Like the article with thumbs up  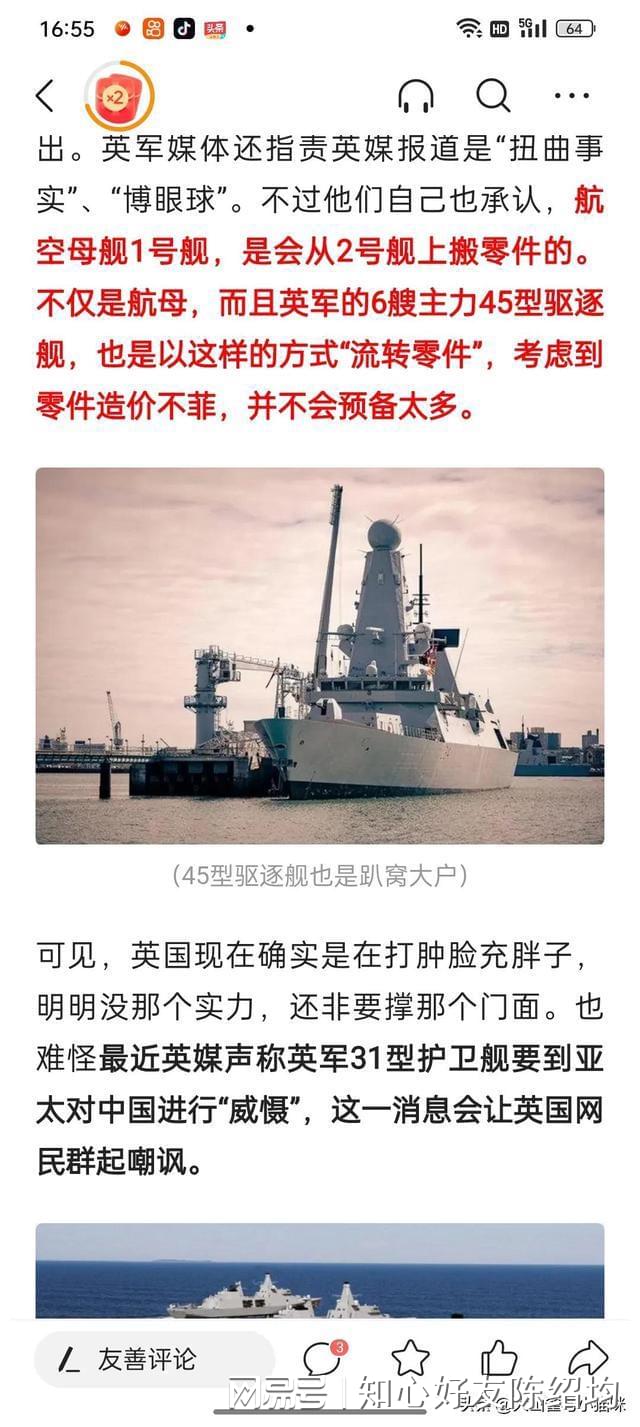point(498,1358)
